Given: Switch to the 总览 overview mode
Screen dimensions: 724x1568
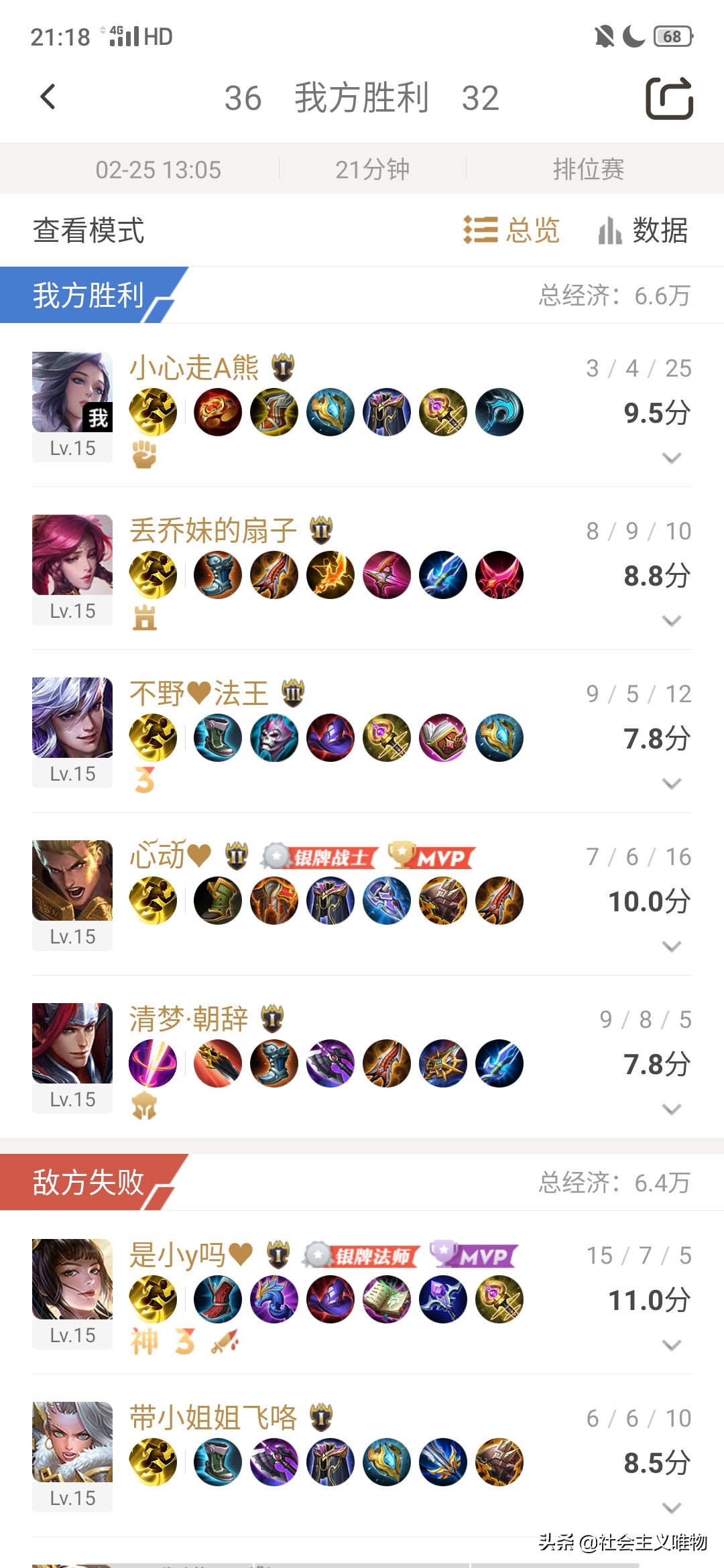Looking at the screenshot, I should click(512, 230).
